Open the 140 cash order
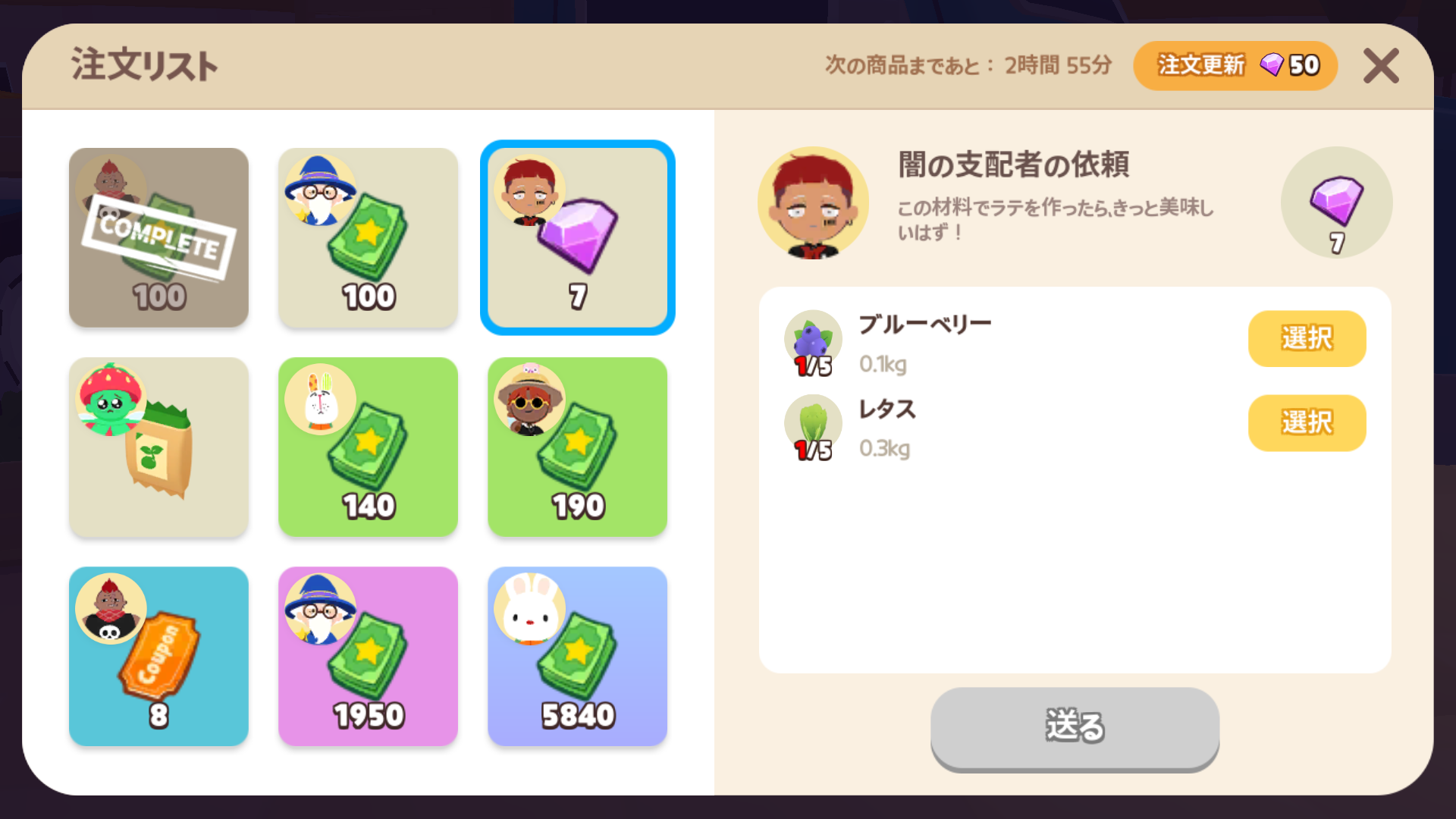Image resolution: width=1456 pixels, height=819 pixels. 368,447
